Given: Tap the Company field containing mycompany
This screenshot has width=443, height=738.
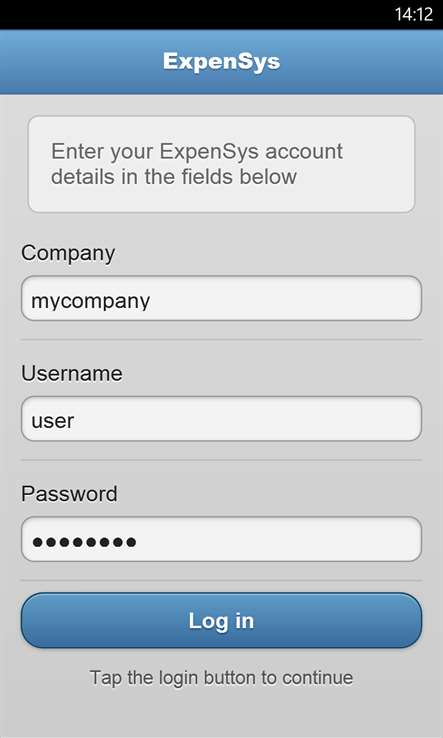Looking at the screenshot, I should (x=221, y=298).
